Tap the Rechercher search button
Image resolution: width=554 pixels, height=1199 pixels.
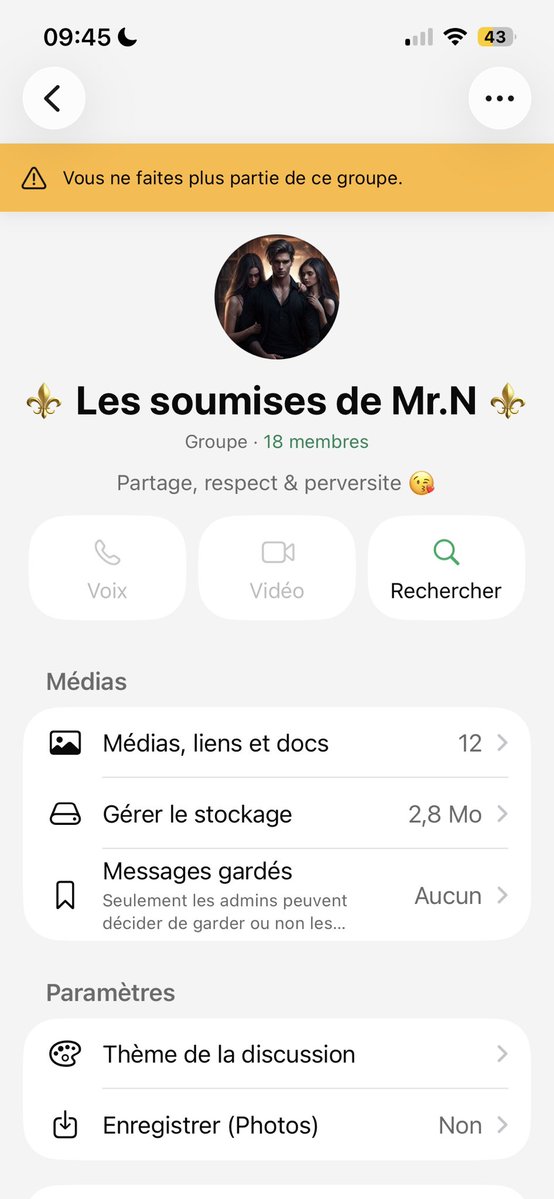(446, 567)
